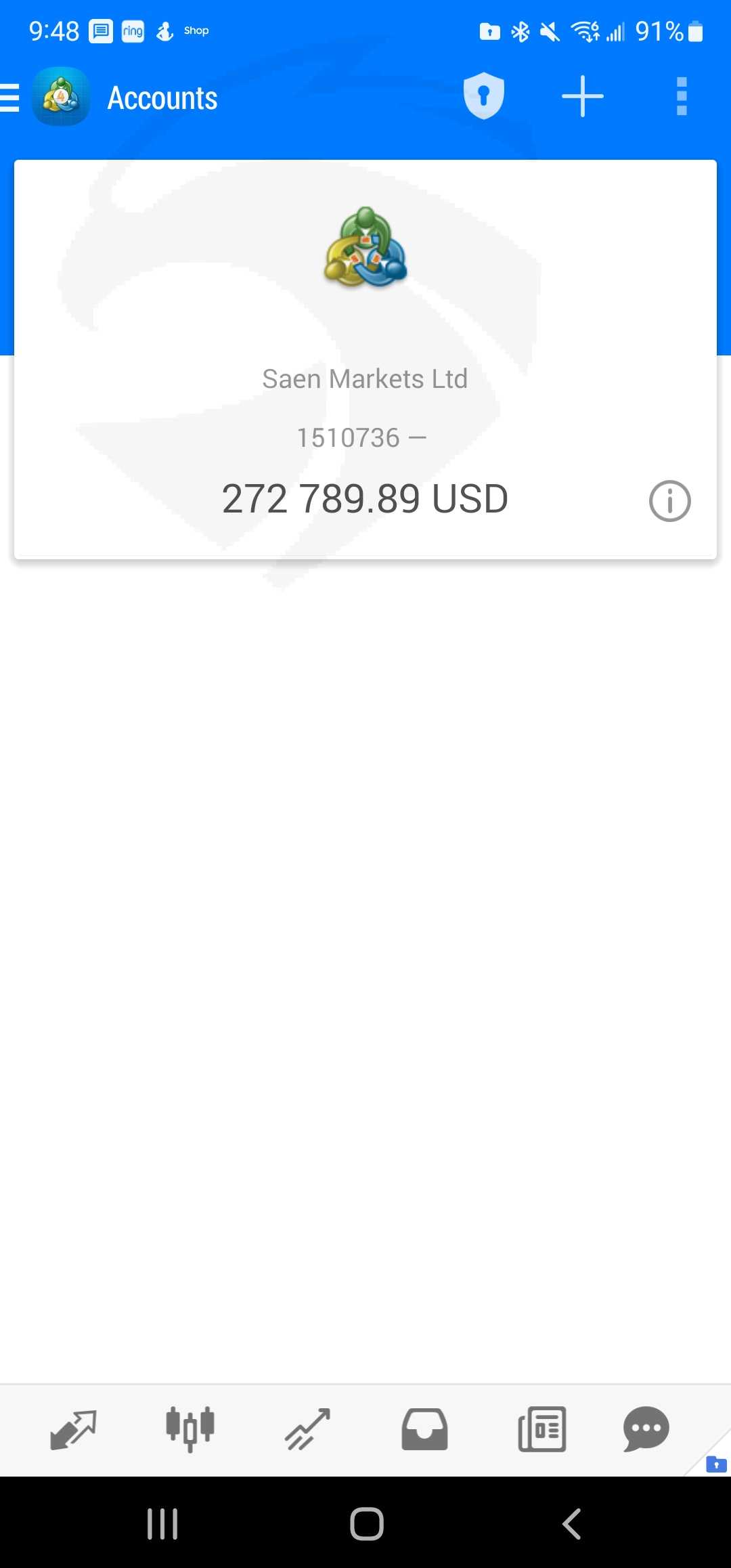Screen dimensions: 731x1568
Task: Return to the home screen
Action: pos(366,1524)
